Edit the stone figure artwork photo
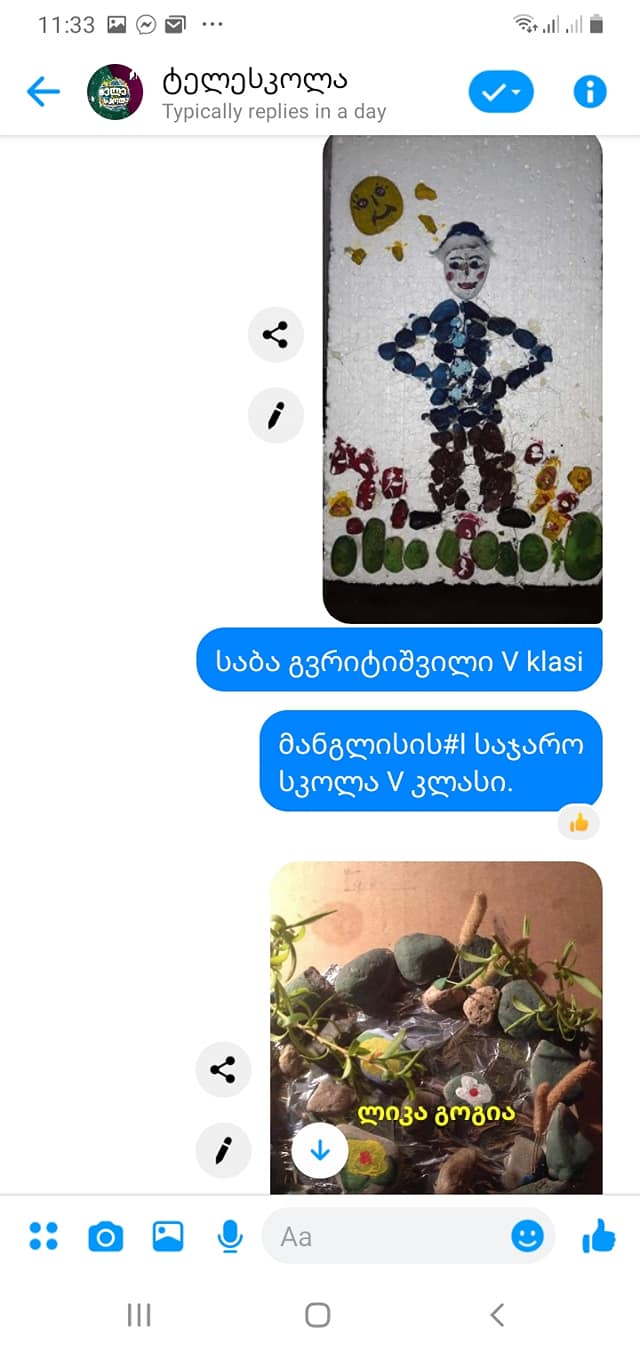This screenshot has width=640, height=1351. pyautogui.click(x=275, y=414)
